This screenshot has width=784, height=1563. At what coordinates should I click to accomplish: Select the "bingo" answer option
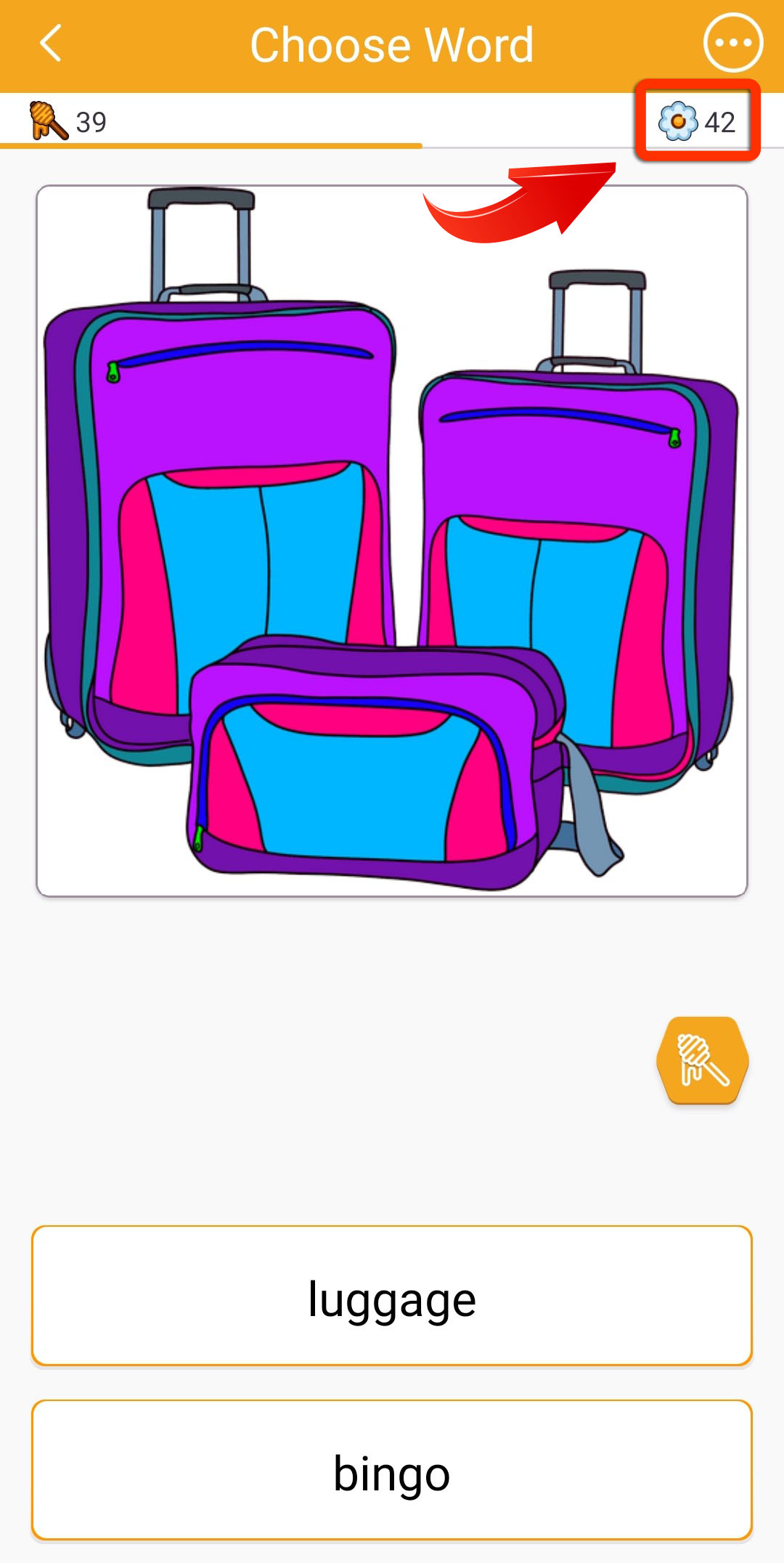point(392,1470)
